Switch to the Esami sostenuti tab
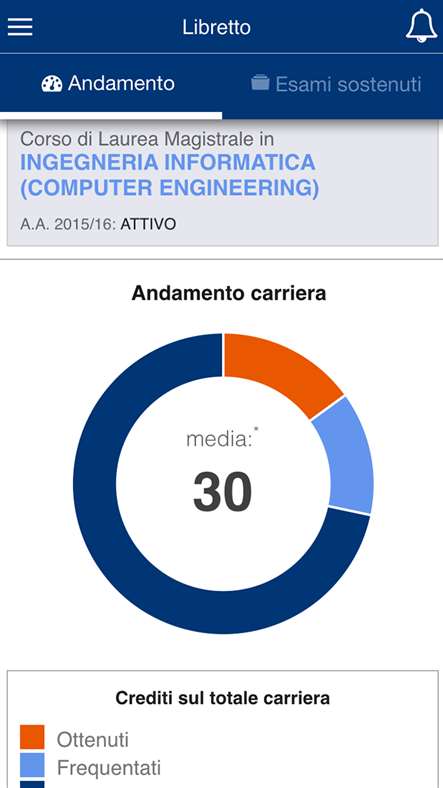Image resolution: width=443 pixels, height=788 pixels. tap(336, 84)
